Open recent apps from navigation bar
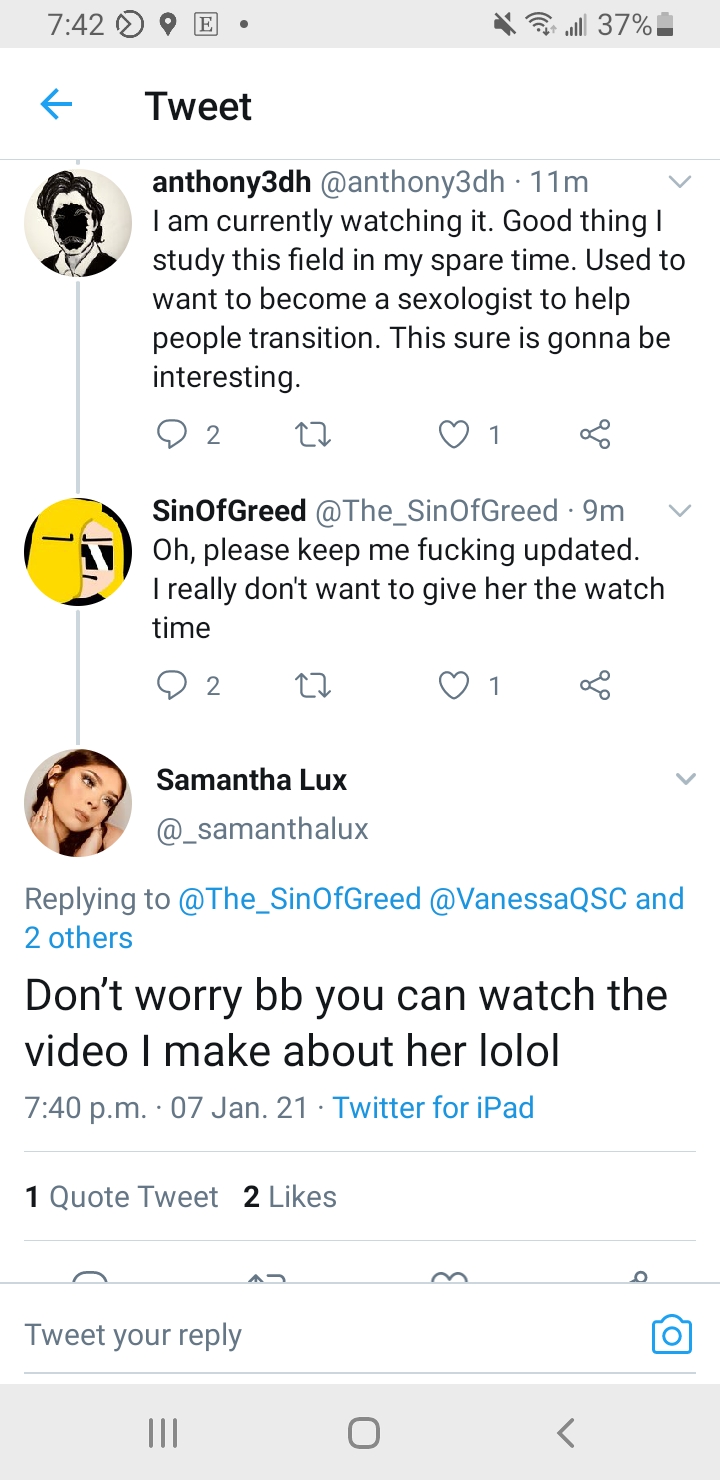Screen dimensions: 720x1480 click(x=162, y=1433)
